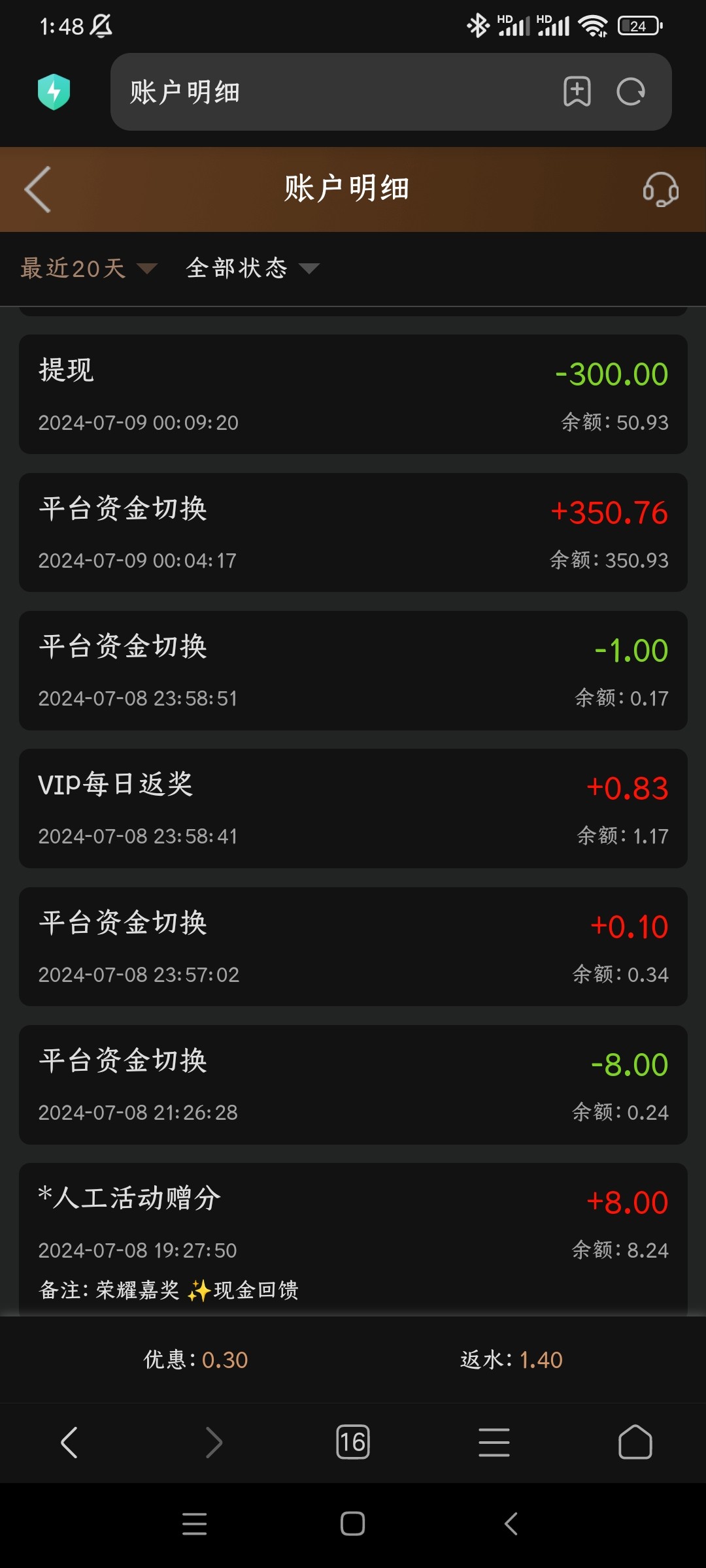Screen dimensions: 706x1568
Task: Tap the browser shield security icon
Action: click(54, 92)
